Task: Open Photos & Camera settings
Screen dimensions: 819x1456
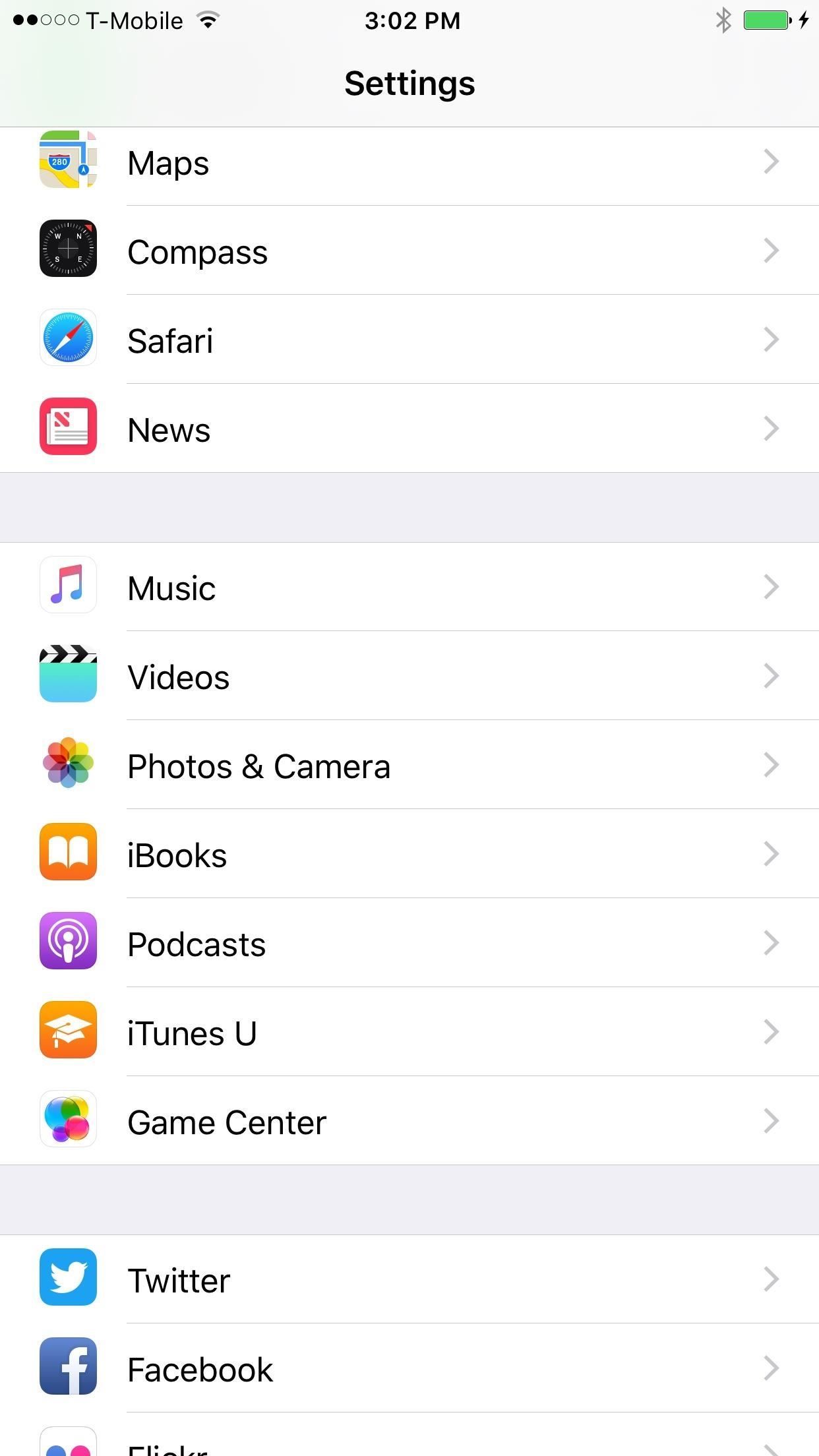Action: point(409,766)
